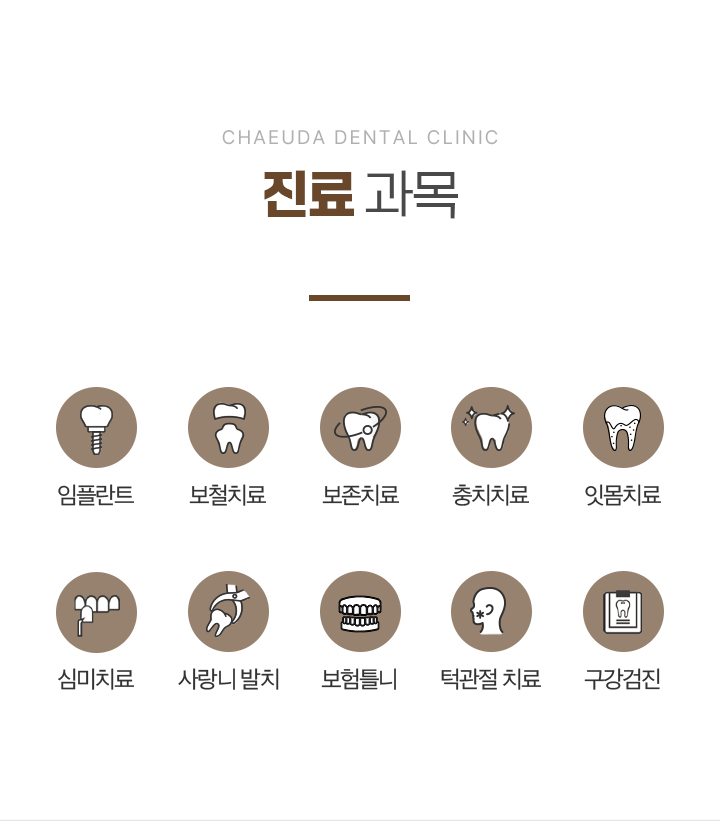Open the 보험틀니 treatment item

point(360,612)
